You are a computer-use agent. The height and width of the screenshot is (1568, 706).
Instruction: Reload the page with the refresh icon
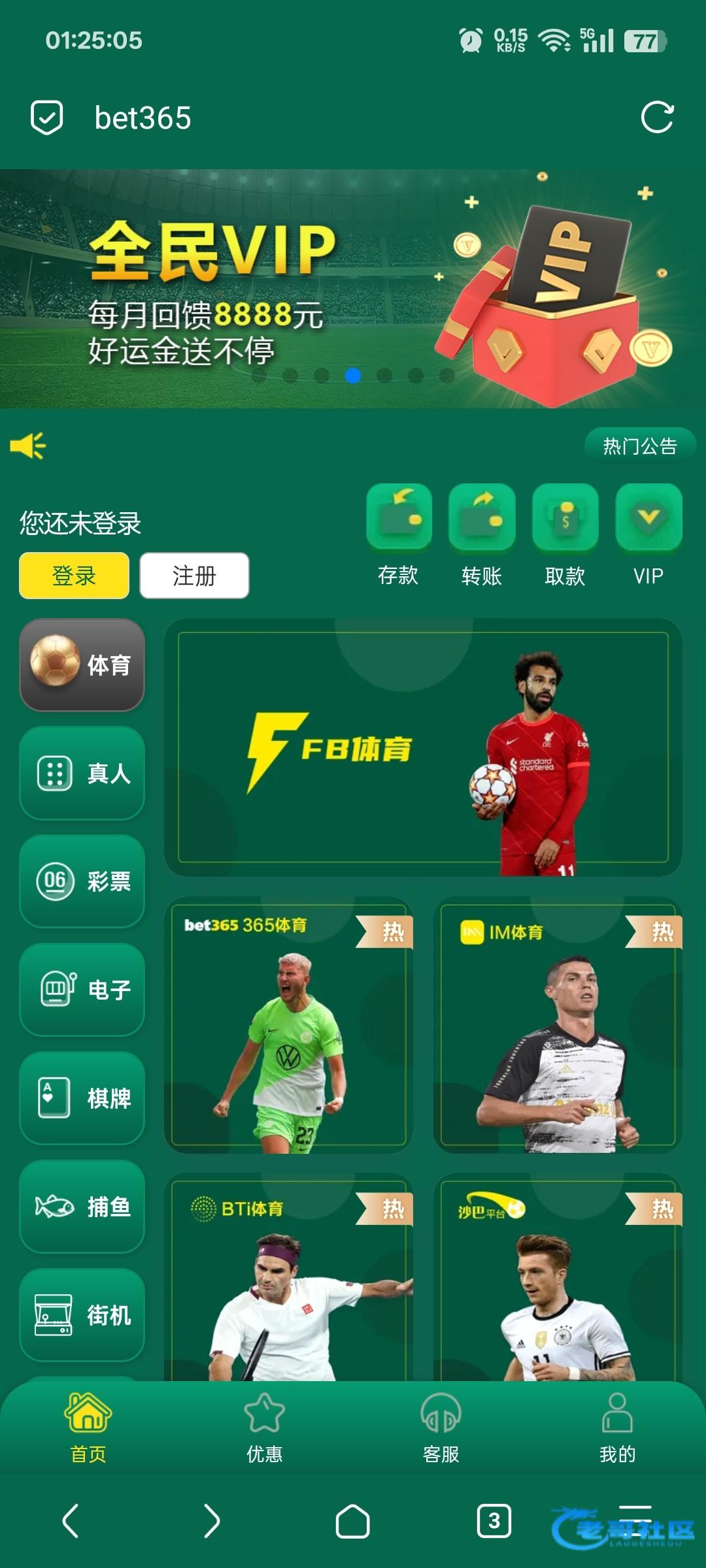coord(656,118)
